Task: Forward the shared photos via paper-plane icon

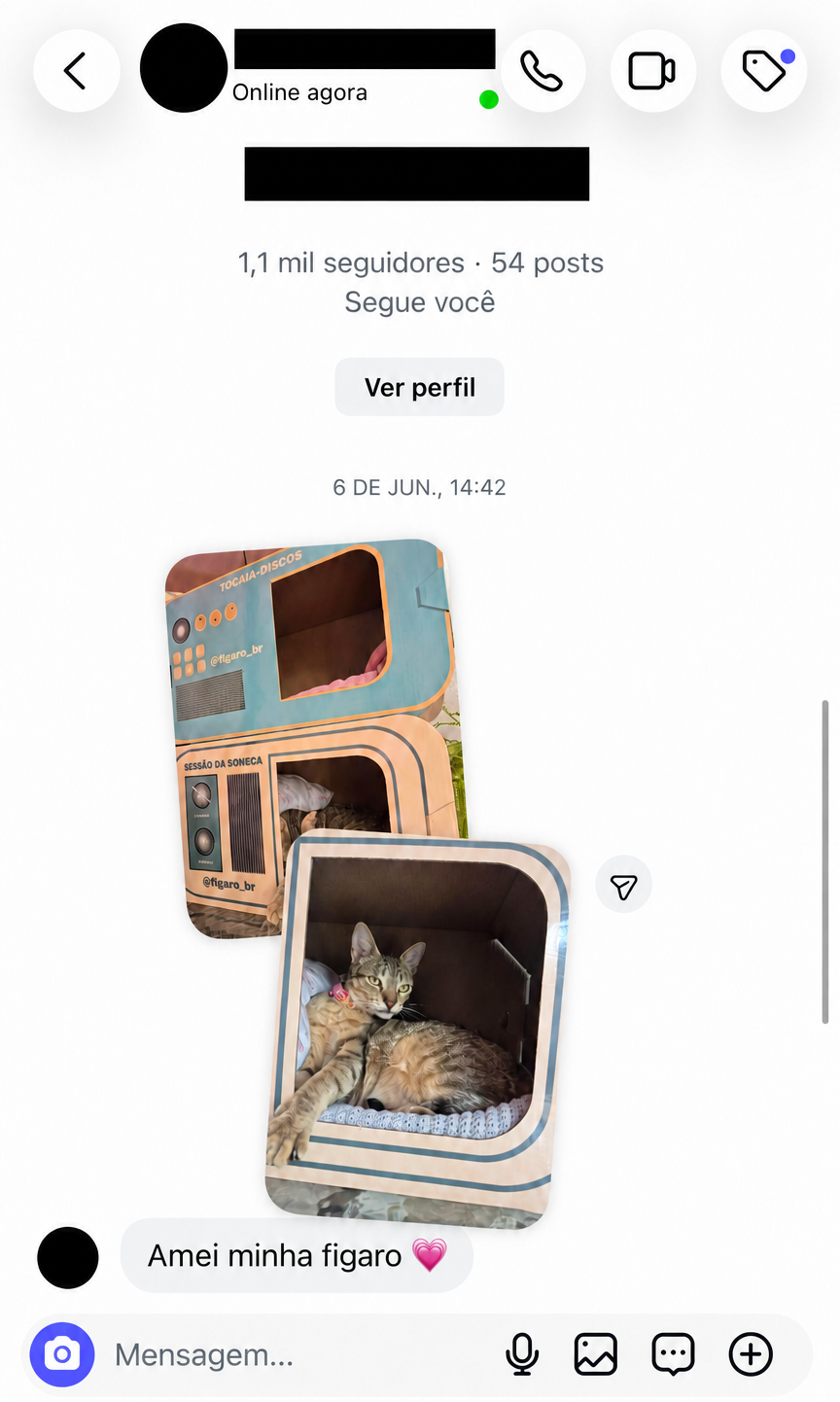Action: tap(623, 885)
